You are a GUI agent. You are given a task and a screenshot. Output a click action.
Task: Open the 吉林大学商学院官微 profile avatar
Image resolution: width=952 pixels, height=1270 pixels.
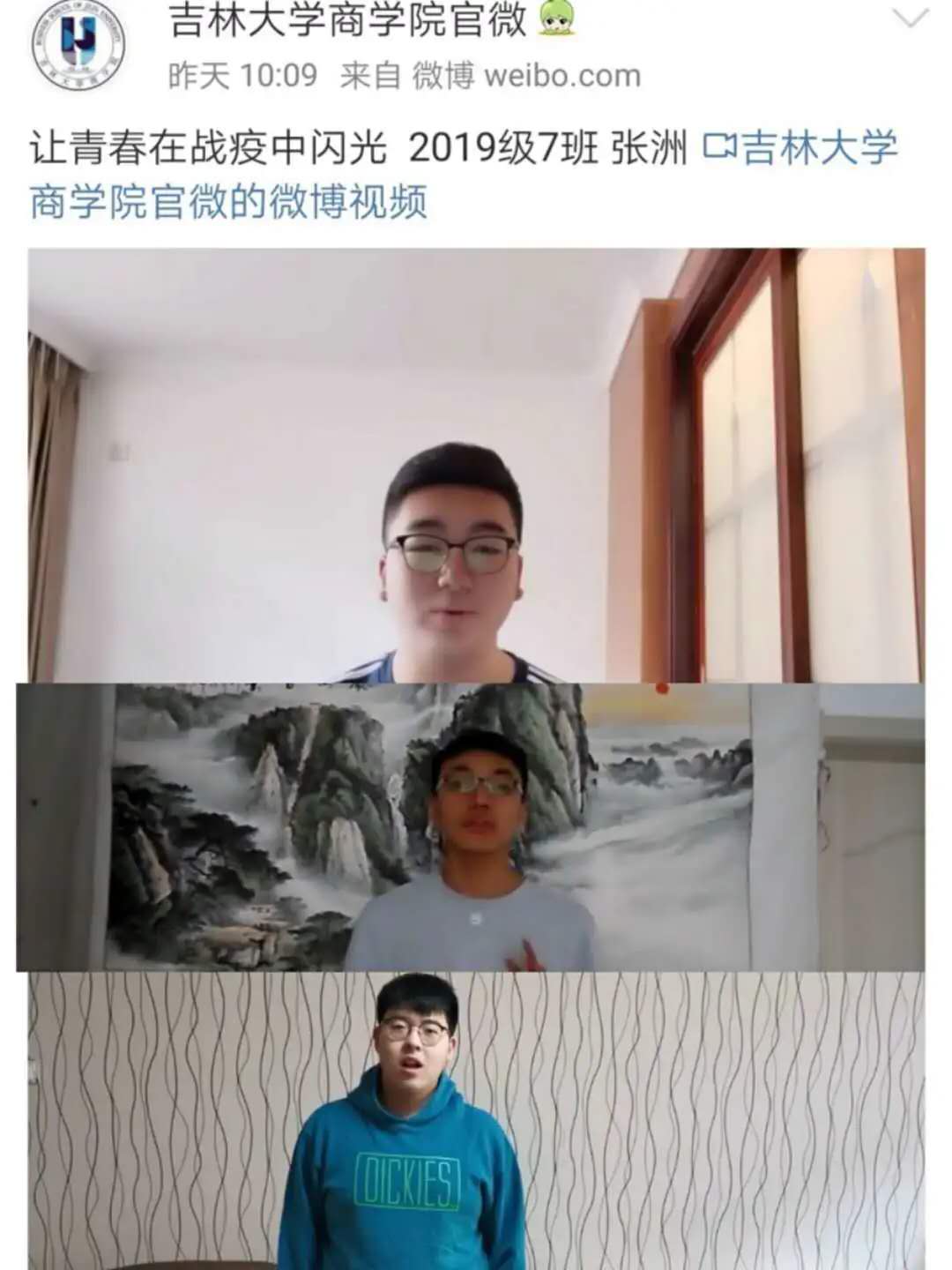point(78,44)
